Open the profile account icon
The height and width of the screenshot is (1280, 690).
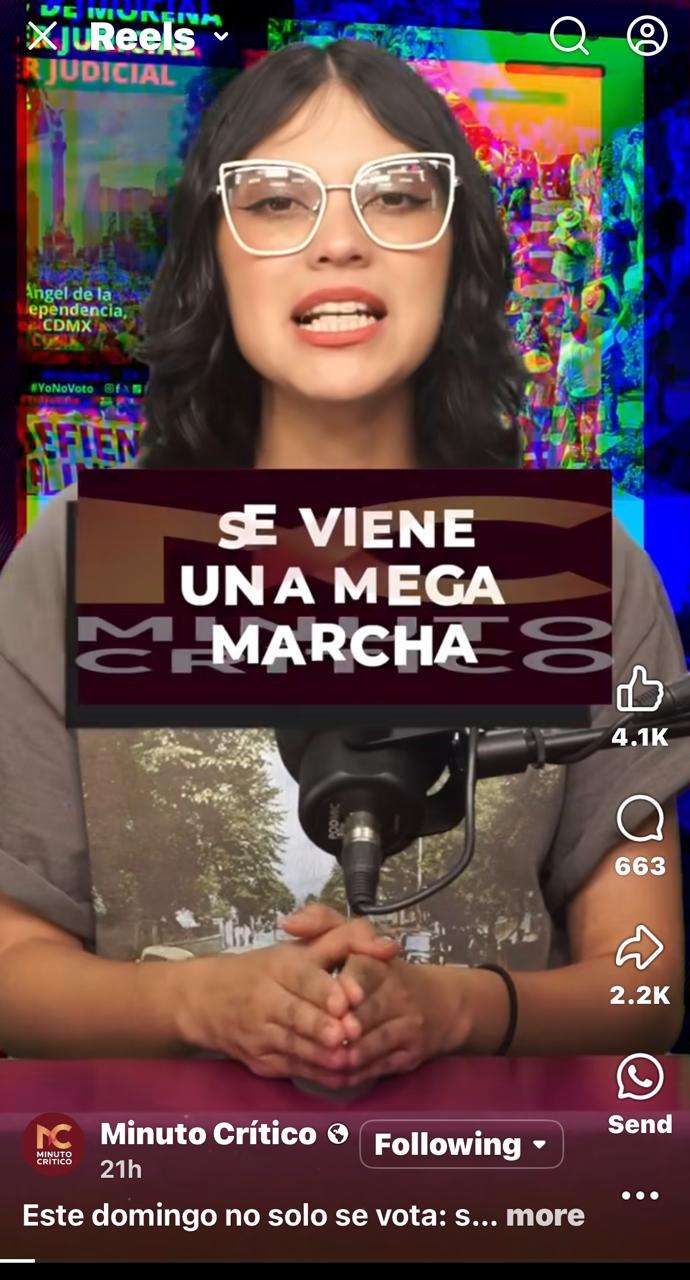point(647,37)
